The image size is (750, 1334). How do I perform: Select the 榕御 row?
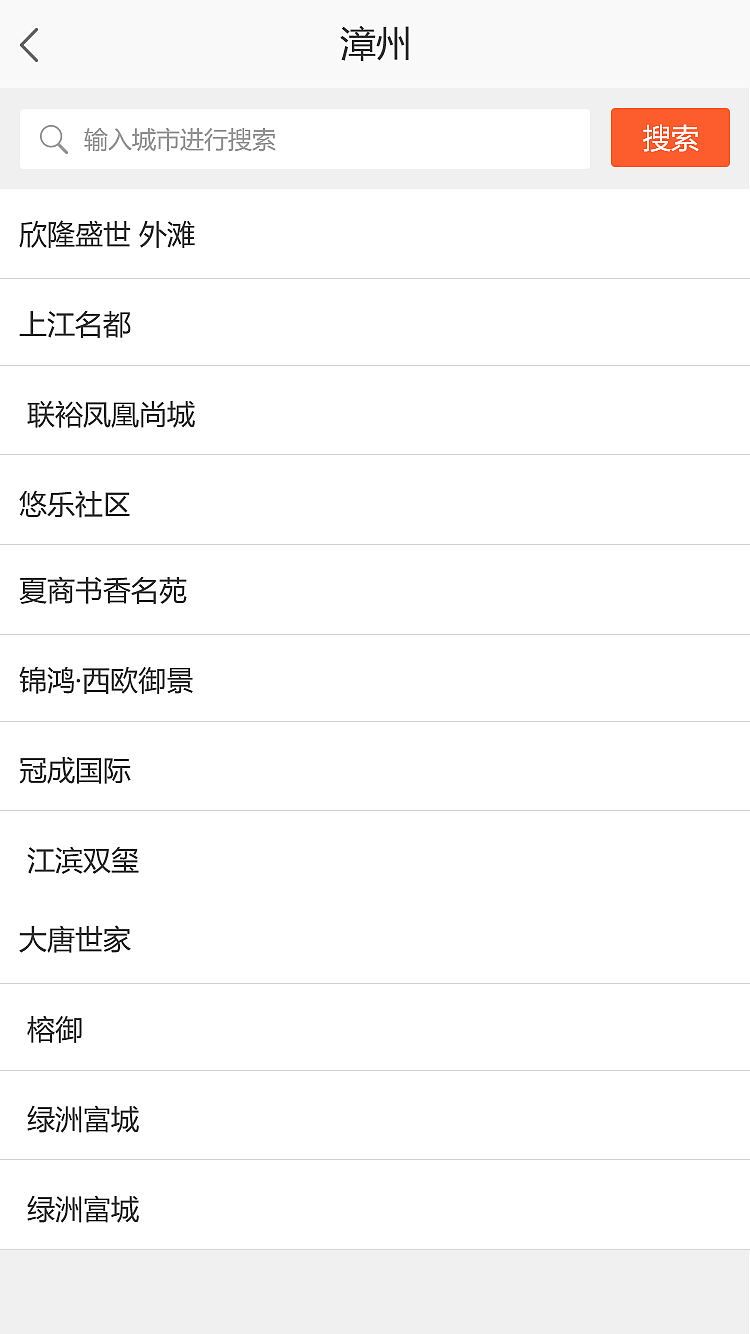tap(55, 1029)
